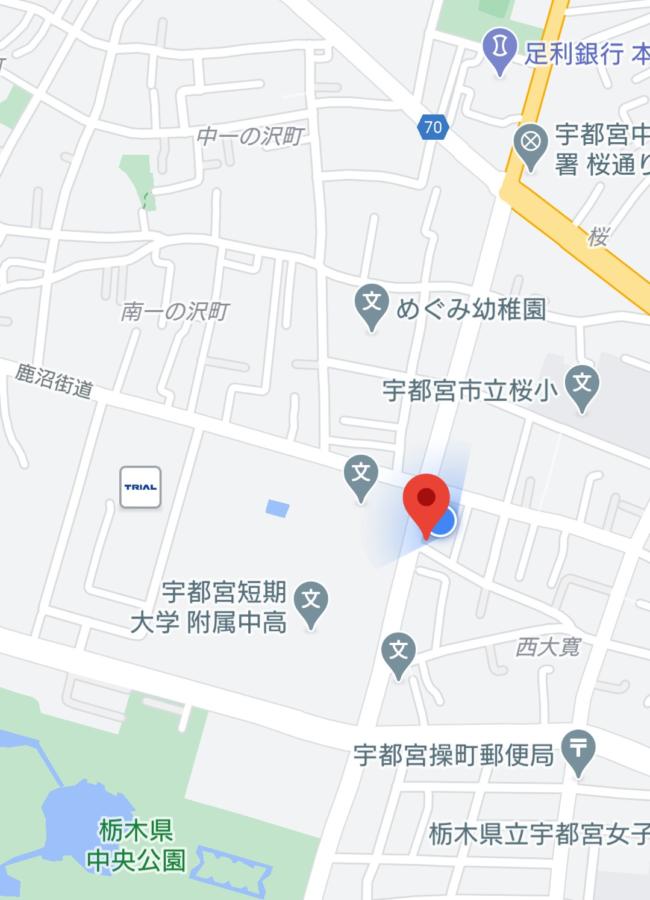This screenshot has width=650, height=900.
Task: Open the 宇都宮中央署 police station marker
Action: [x=531, y=142]
